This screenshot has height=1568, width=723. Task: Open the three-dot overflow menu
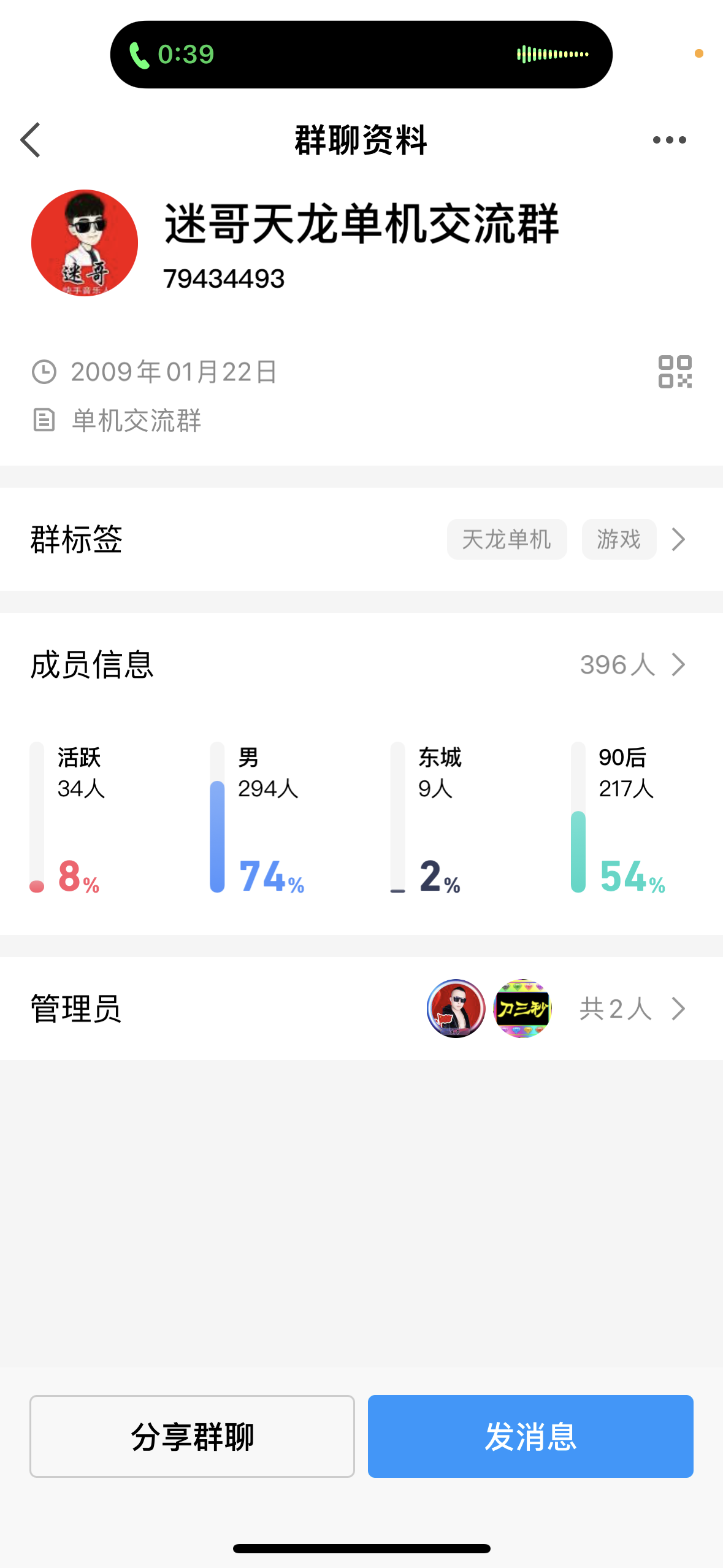pos(669,140)
